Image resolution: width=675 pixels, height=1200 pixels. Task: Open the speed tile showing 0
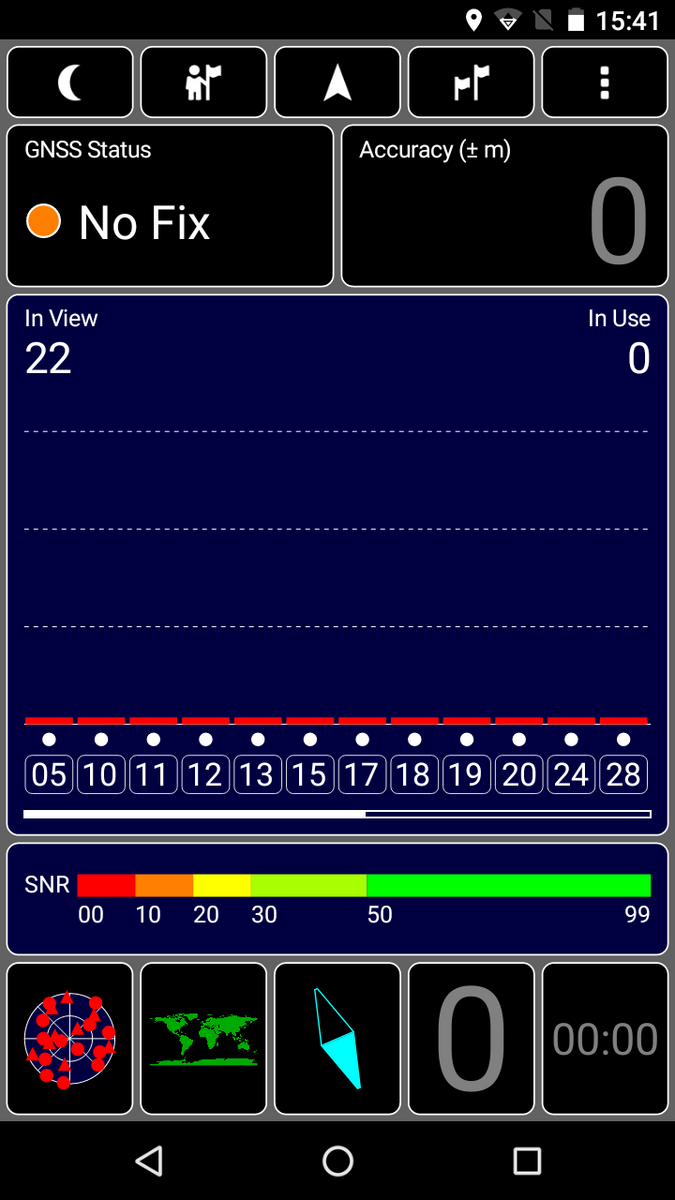click(x=471, y=1038)
